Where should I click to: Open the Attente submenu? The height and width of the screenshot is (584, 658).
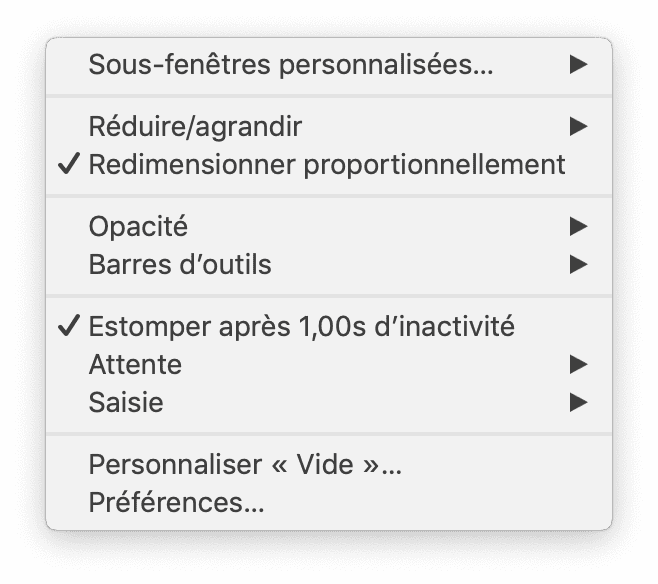[135, 365]
